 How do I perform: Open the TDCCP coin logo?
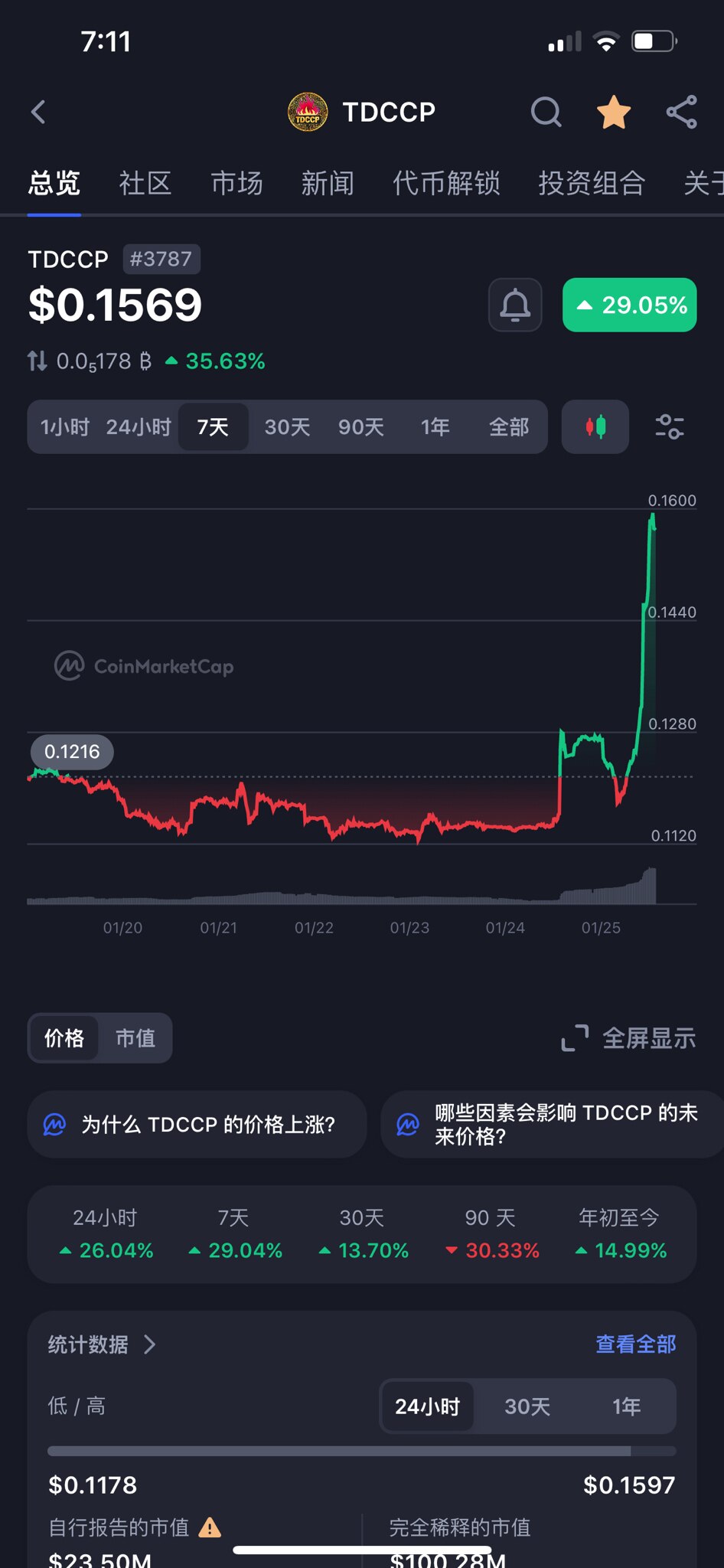tap(308, 112)
